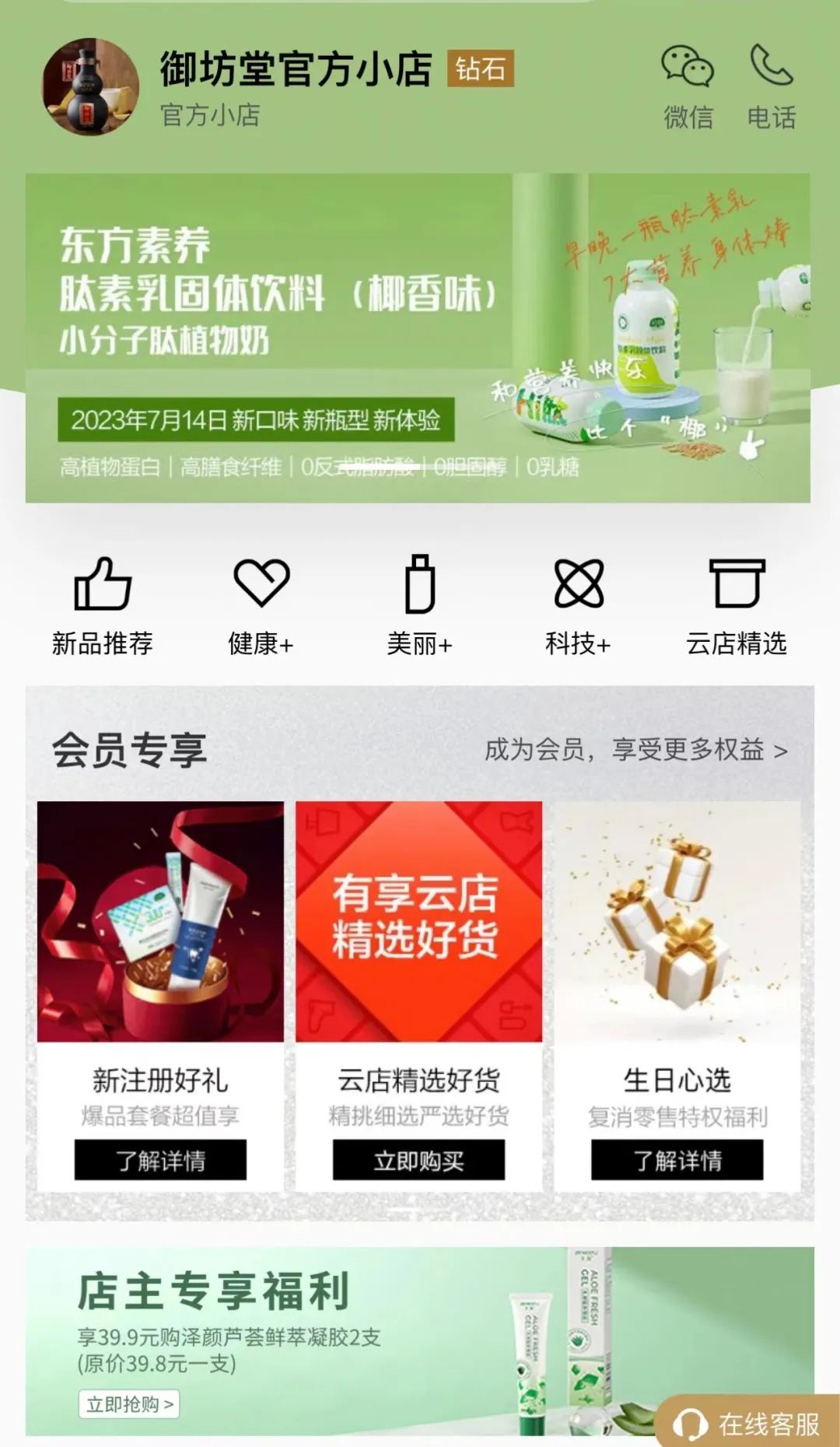The image size is (840, 1447).
Task: Open the 东方素养 肽素乳 banner
Action: (x=418, y=338)
